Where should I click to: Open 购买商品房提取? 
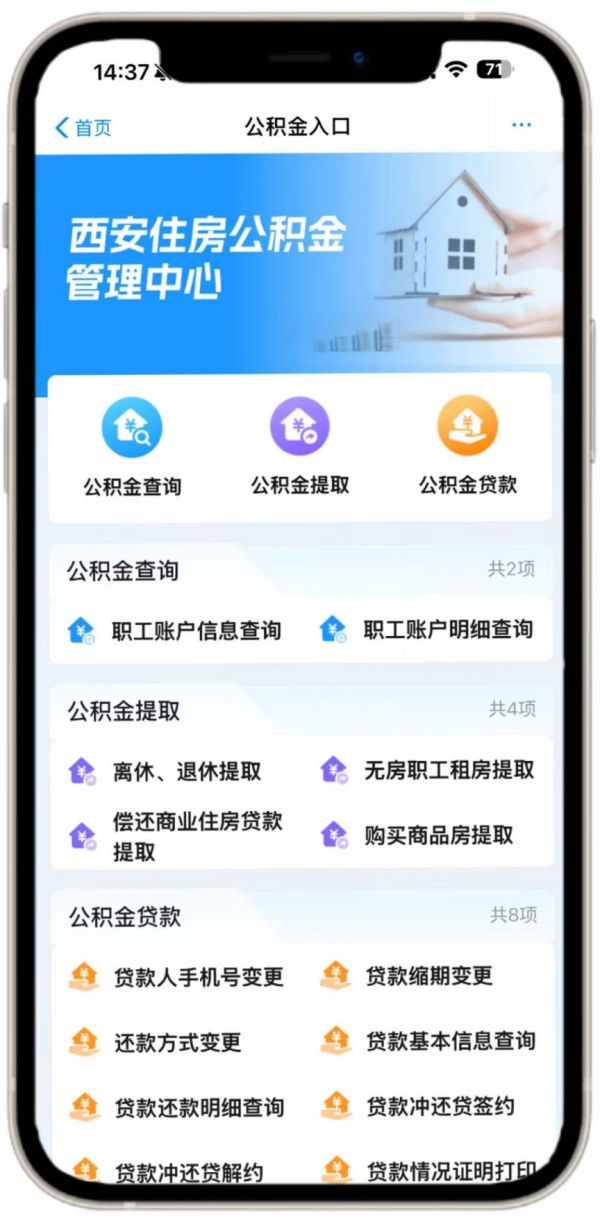(x=438, y=835)
